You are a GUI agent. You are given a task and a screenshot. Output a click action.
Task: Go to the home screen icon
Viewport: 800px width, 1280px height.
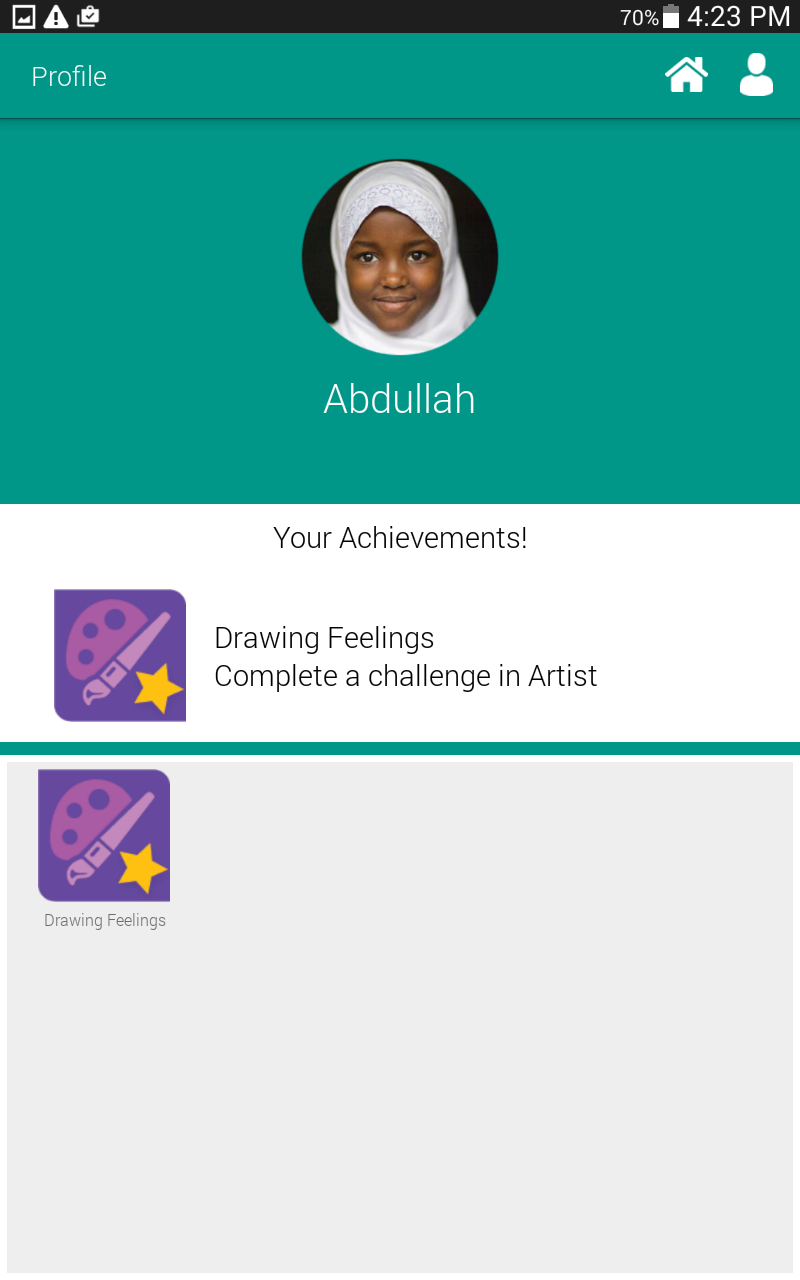[x=687, y=75]
